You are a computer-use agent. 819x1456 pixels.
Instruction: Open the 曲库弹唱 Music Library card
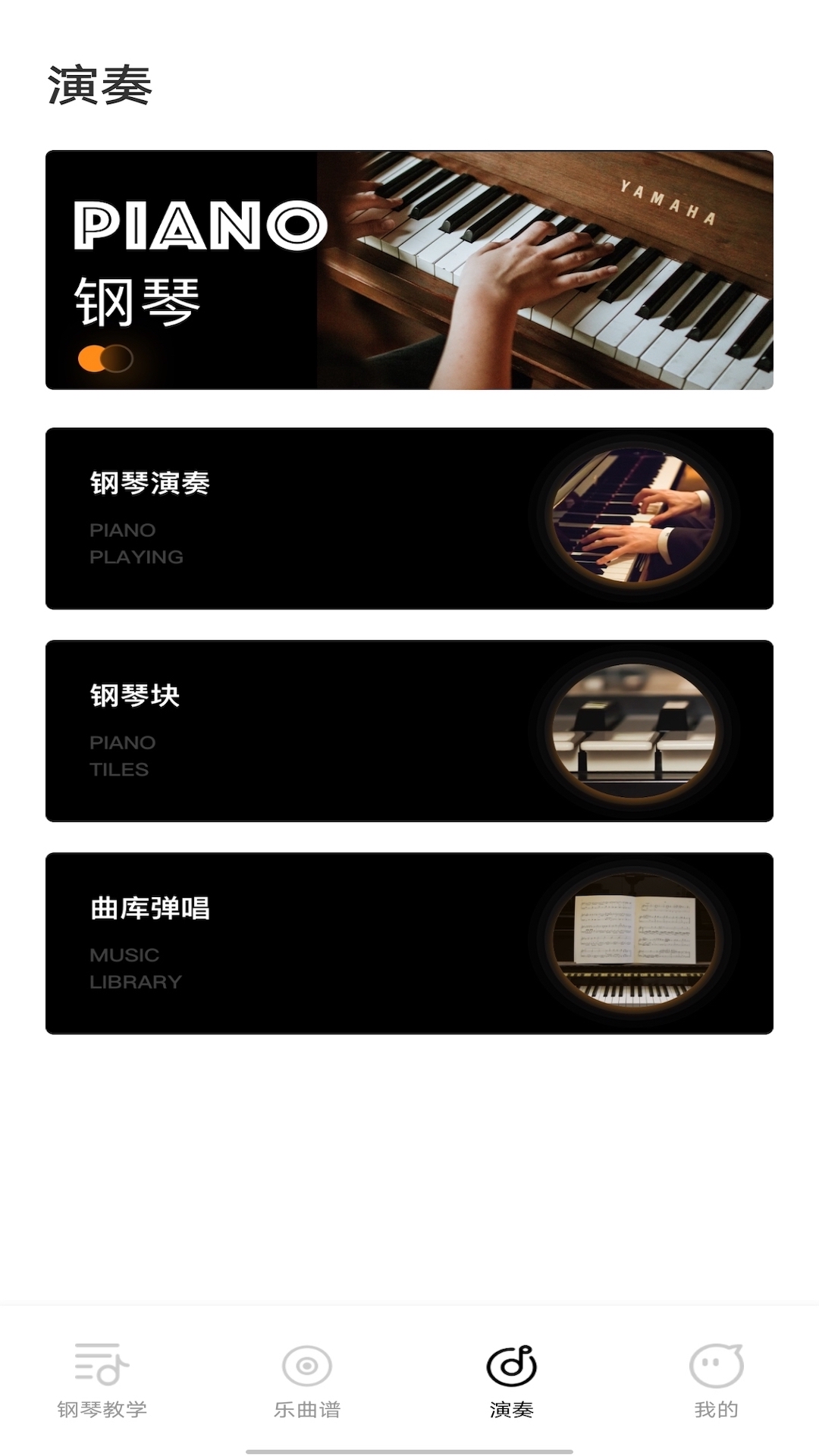409,943
